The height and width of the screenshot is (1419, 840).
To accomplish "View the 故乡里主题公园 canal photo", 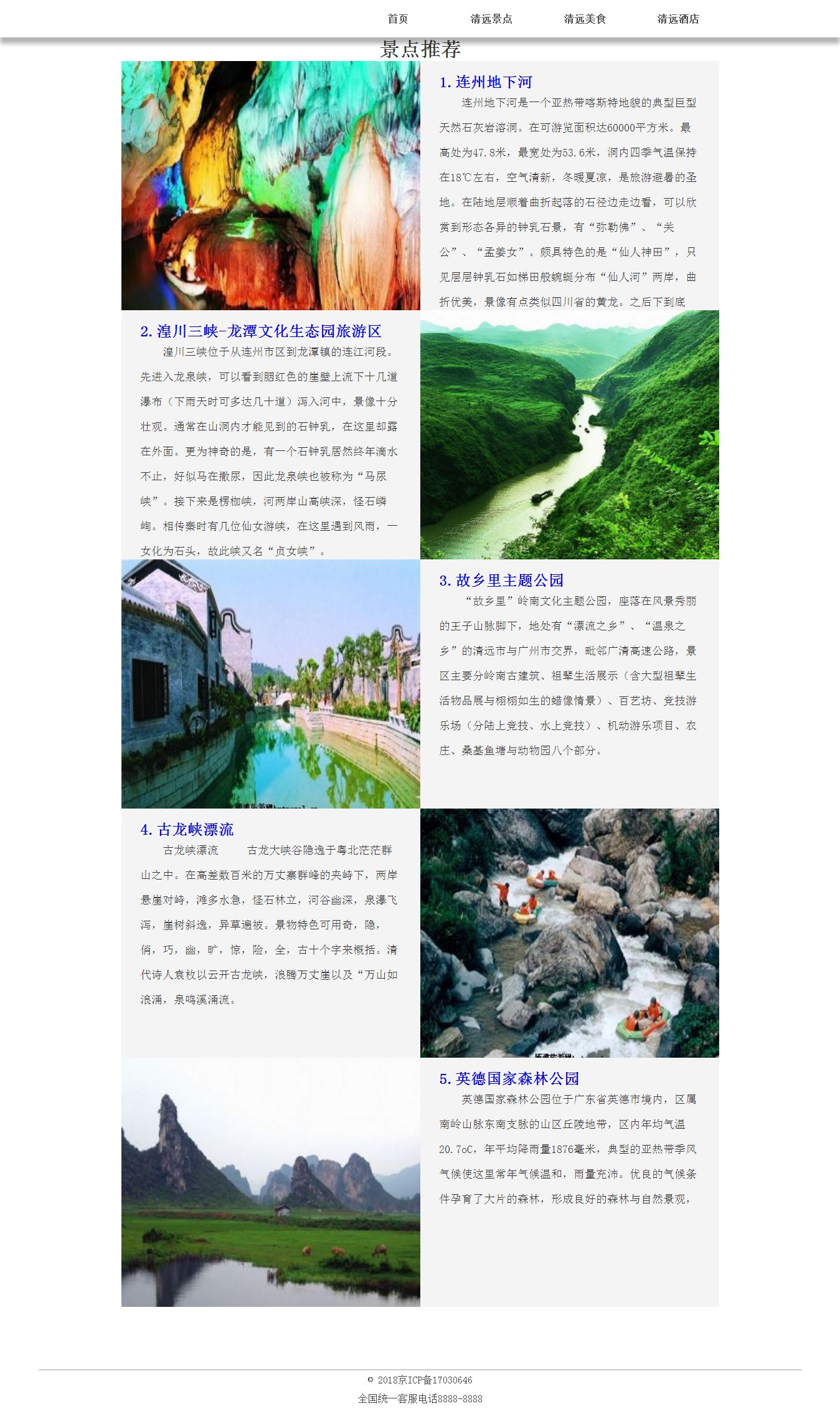I will 271,684.
